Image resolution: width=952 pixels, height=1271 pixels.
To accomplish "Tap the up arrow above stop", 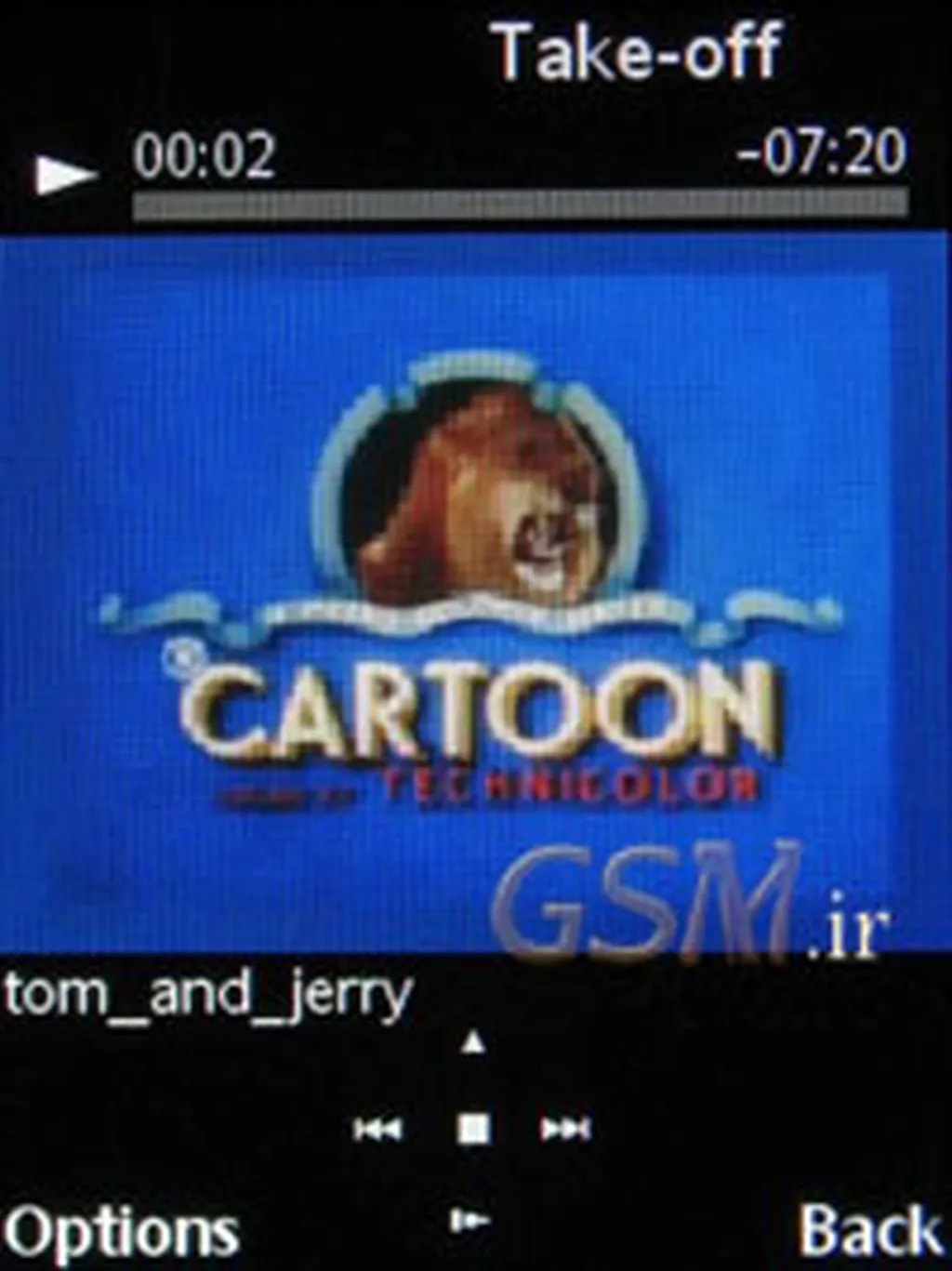I will [474, 1044].
